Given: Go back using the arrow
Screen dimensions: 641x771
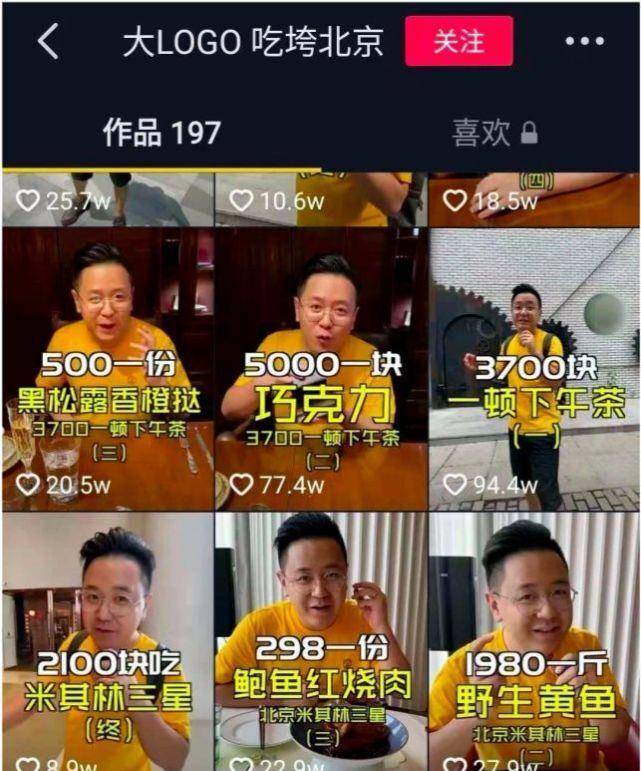Looking at the screenshot, I should click(47, 42).
